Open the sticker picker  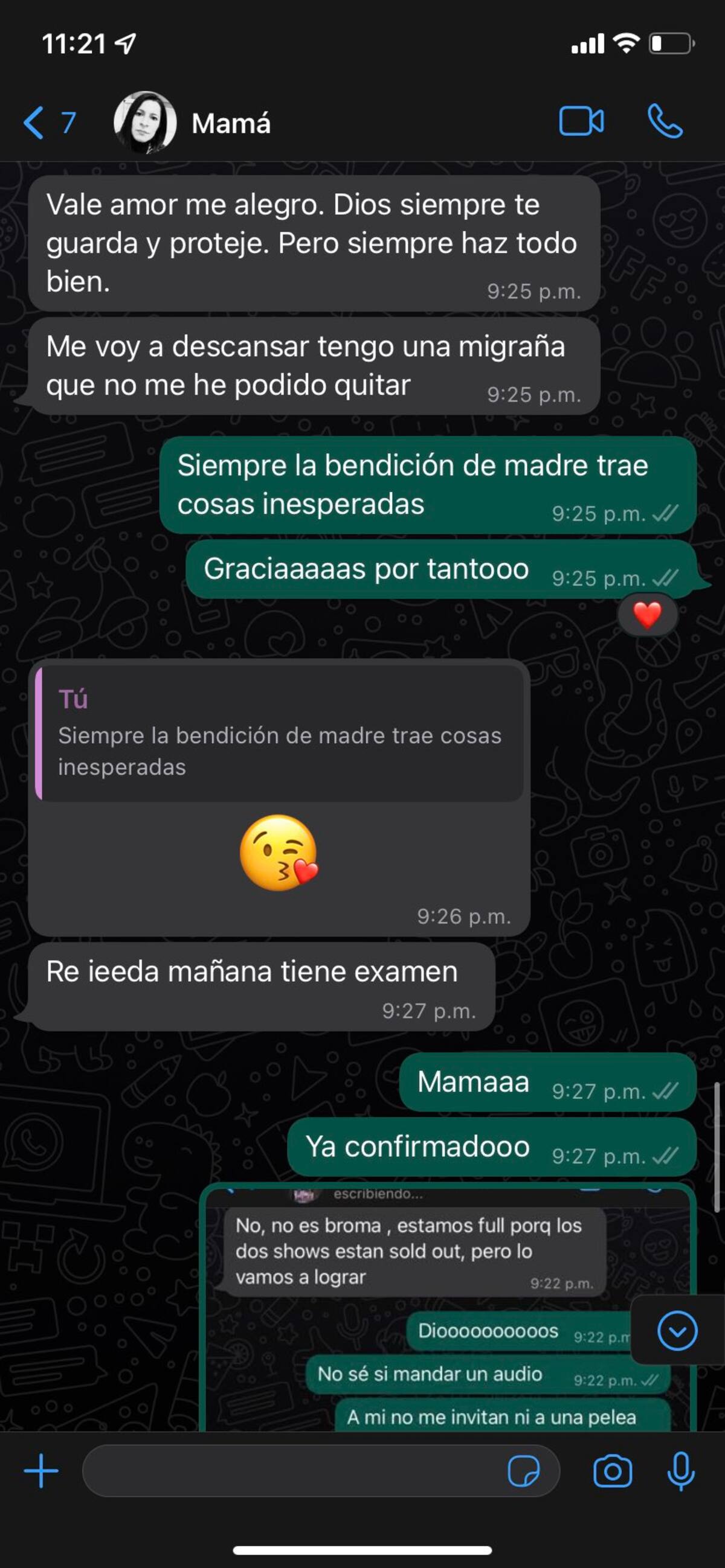(x=523, y=1471)
